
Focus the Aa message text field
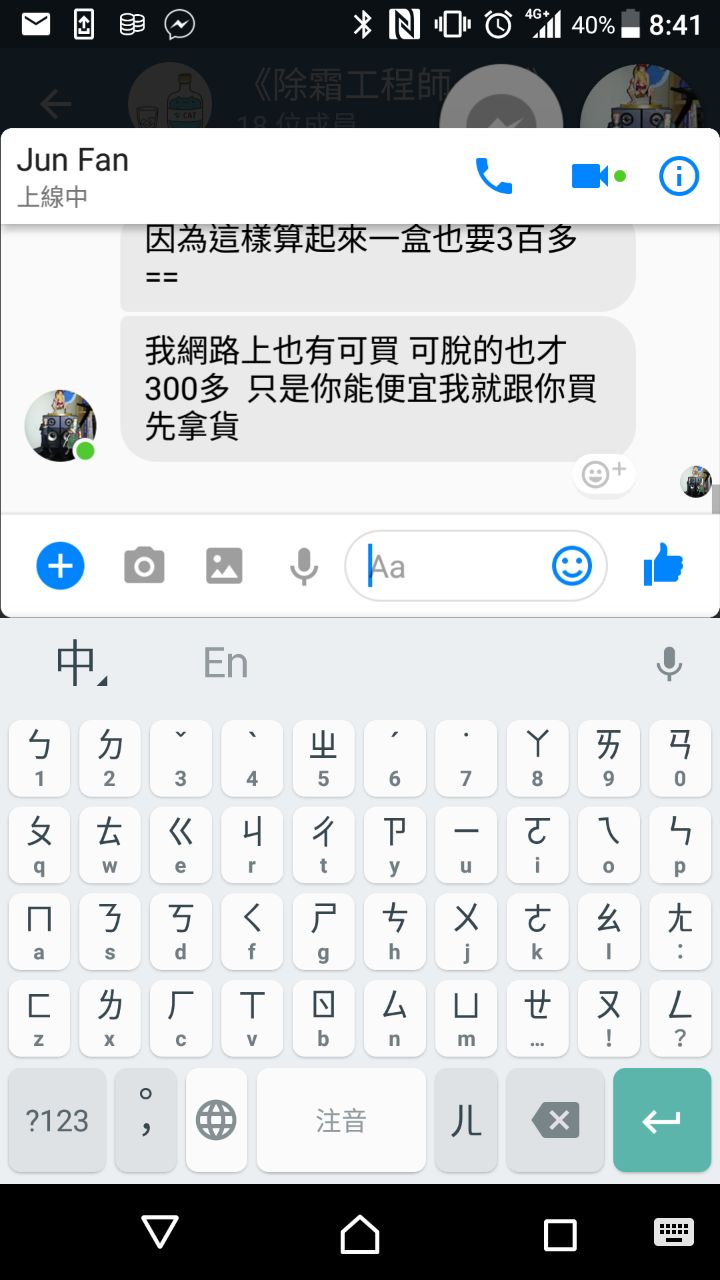coord(450,566)
